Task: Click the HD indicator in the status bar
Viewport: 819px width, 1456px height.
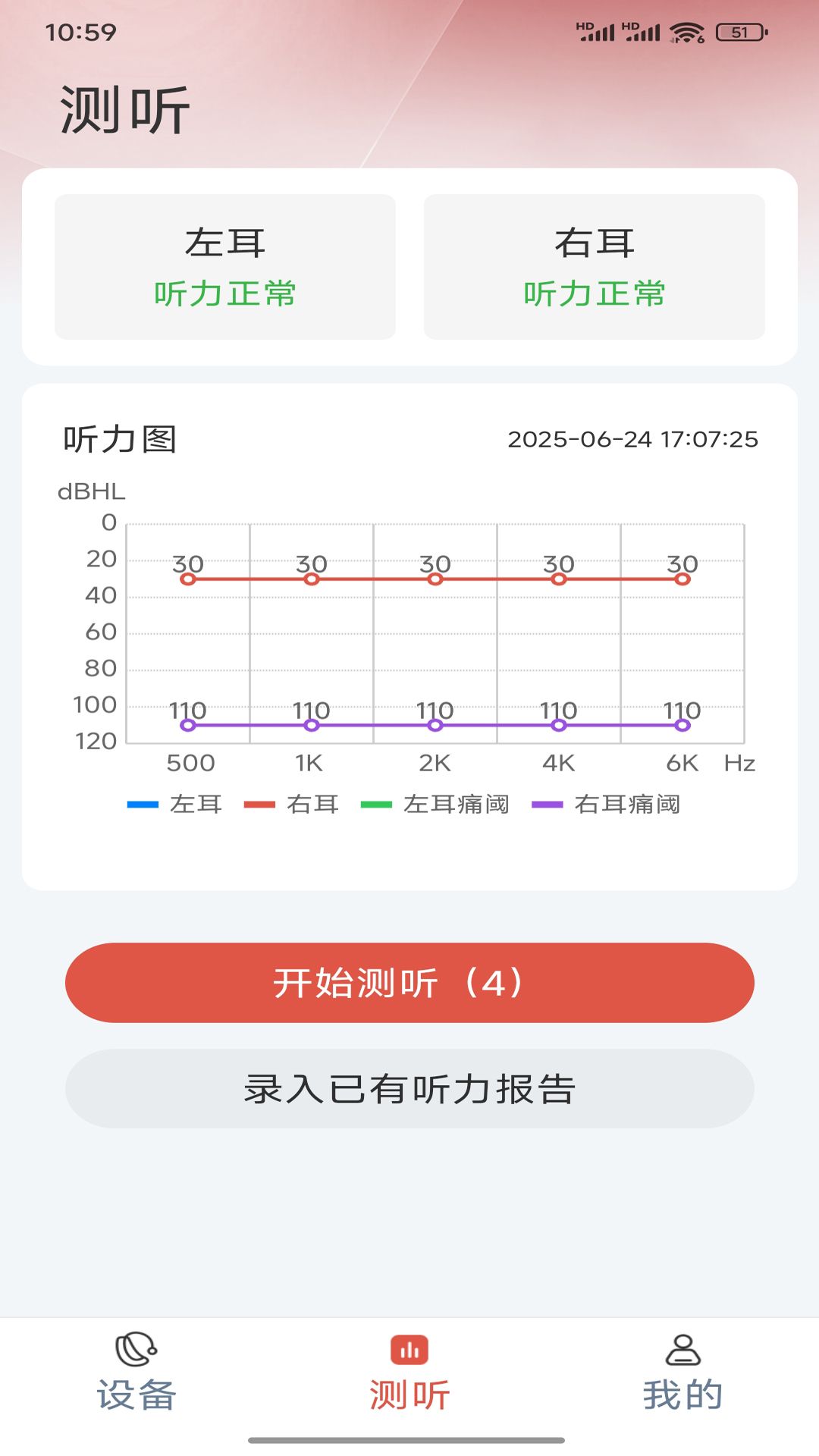Action: (x=585, y=25)
